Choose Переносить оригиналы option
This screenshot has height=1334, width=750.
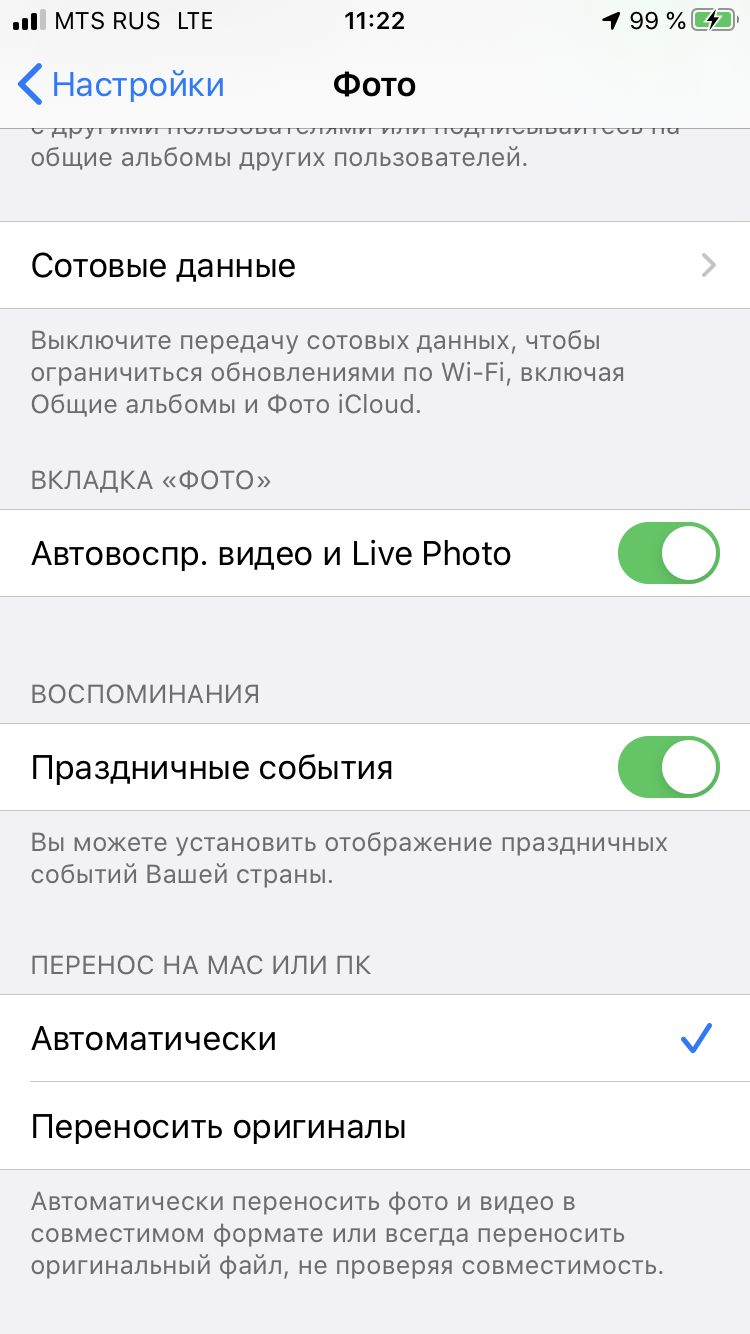(x=374, y=1127)
